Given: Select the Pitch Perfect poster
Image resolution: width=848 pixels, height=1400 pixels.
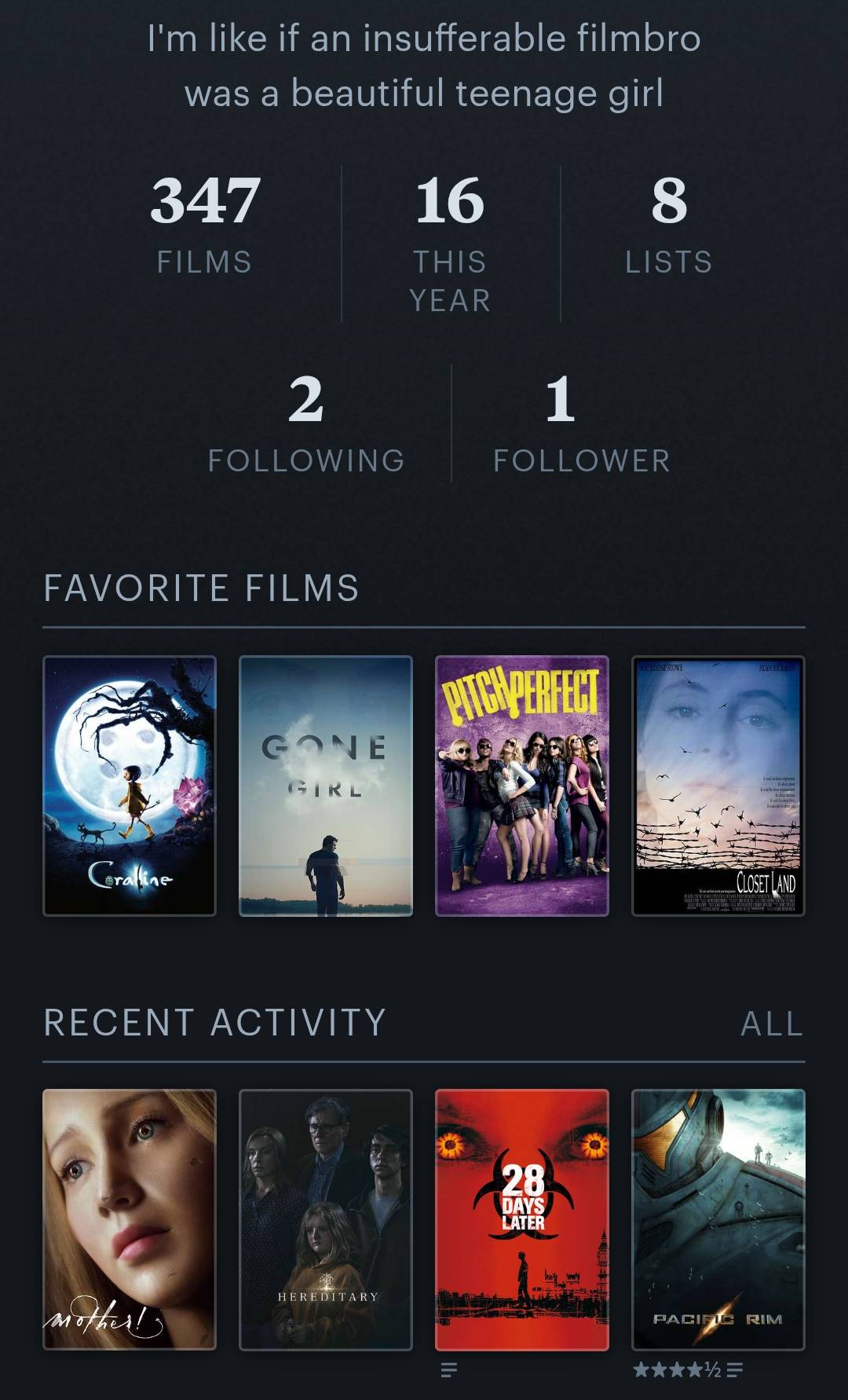Looking at the screenshot, I should click(522, 786).
